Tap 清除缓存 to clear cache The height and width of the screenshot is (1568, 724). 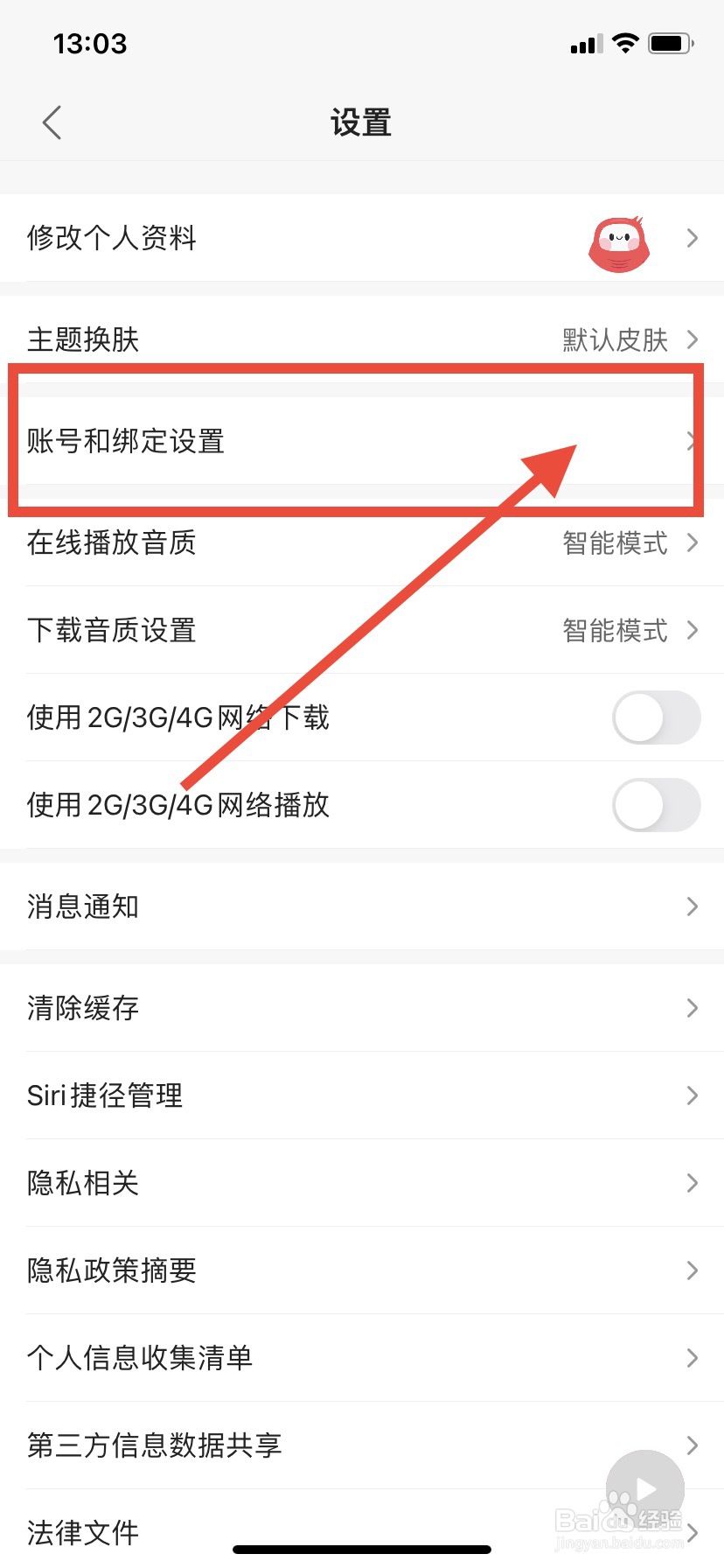pyautogui.click(x=82, y=1008)
